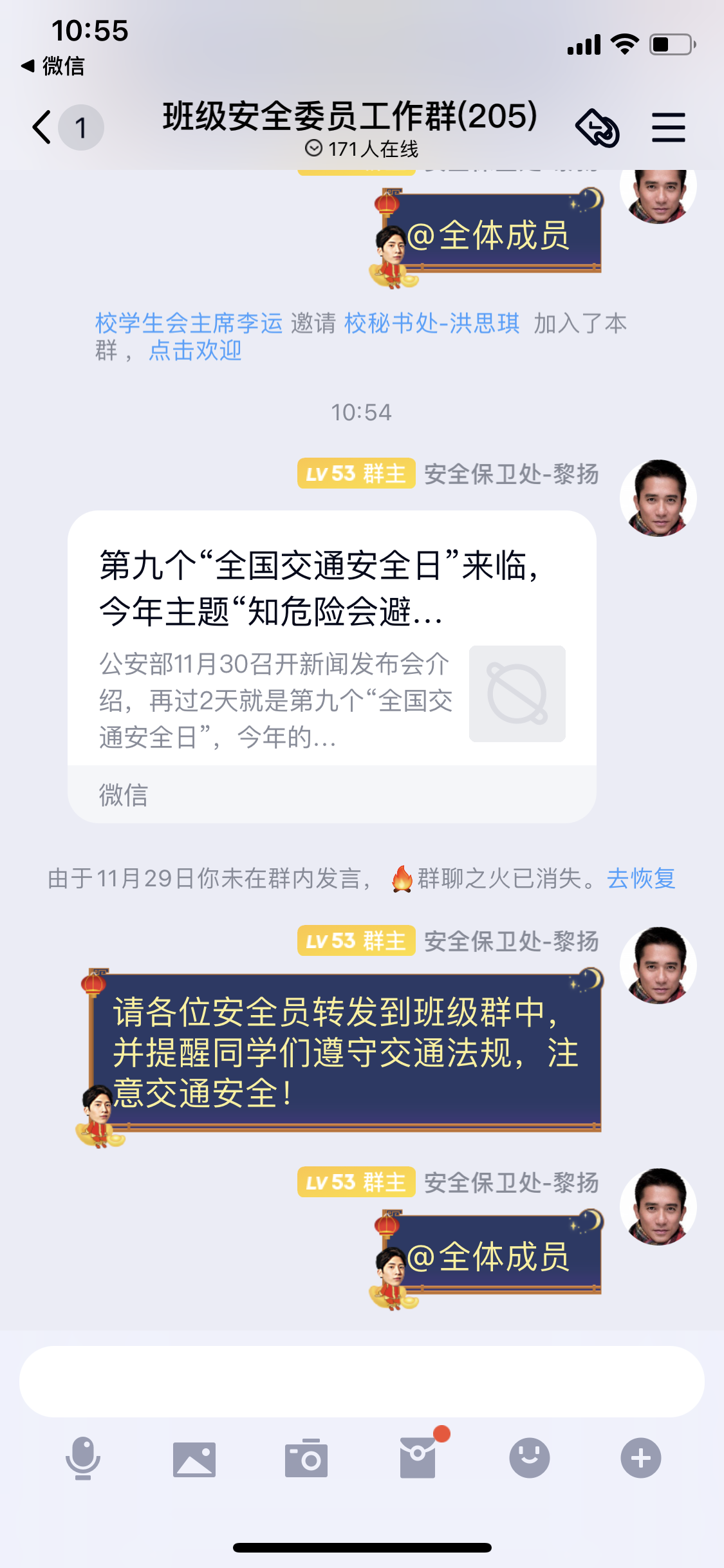This screenshot has height=1568, width=724.
Task: Open the group menu with three lines
Action: (668, 127)
